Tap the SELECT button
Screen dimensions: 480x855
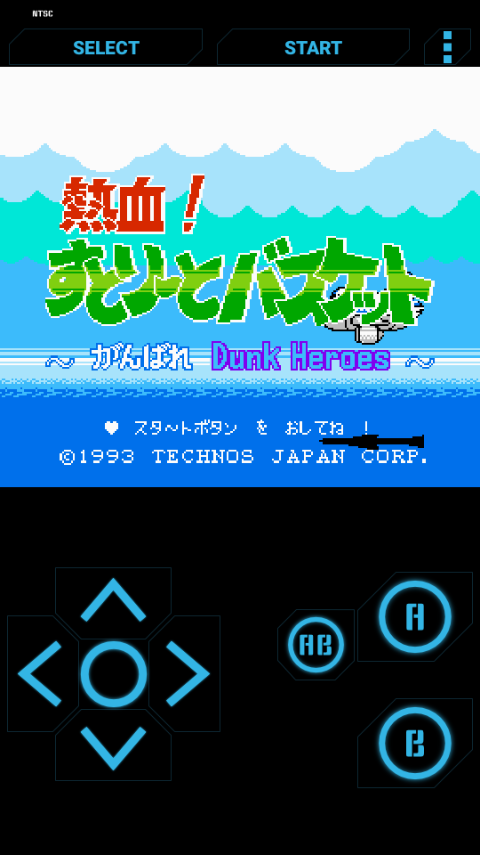click(106, 47)
